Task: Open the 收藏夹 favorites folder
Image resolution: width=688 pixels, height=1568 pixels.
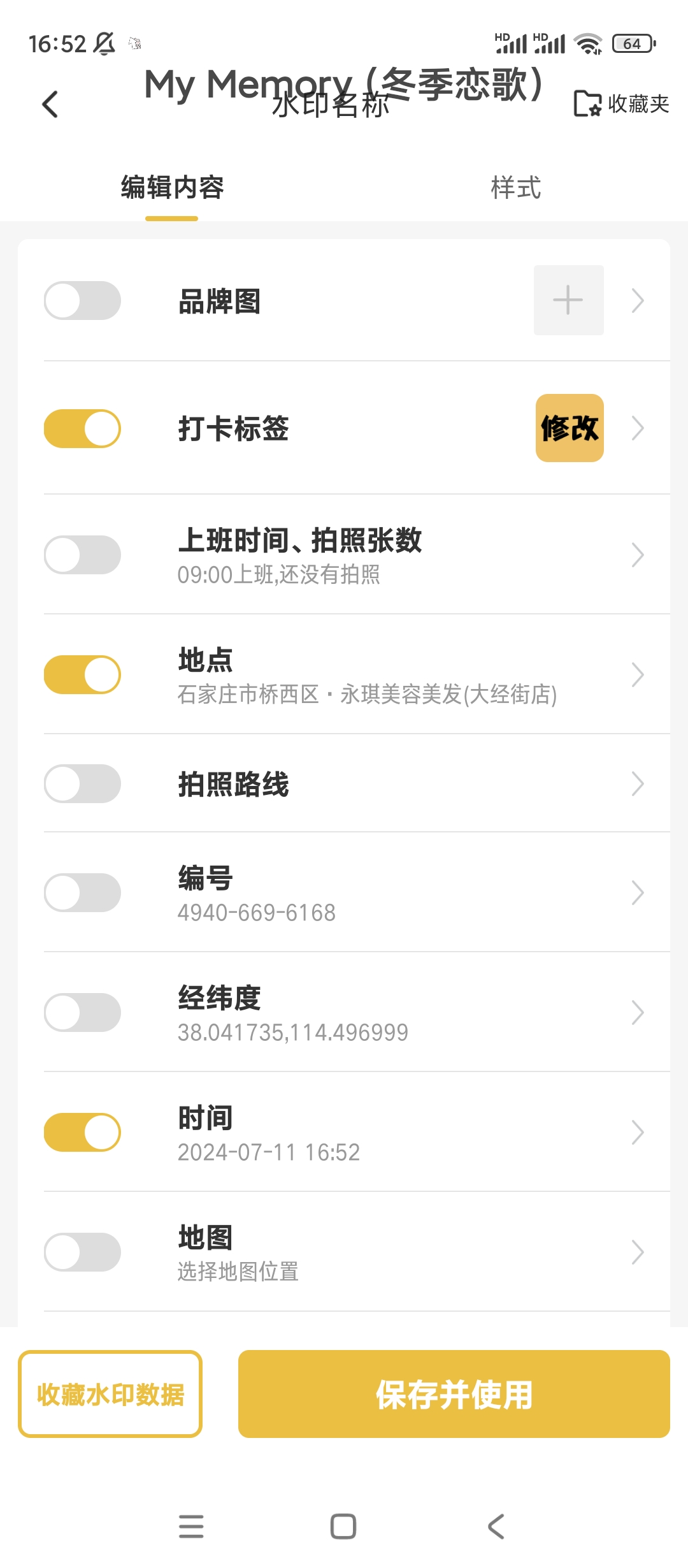Action: [x=621, y=104]
